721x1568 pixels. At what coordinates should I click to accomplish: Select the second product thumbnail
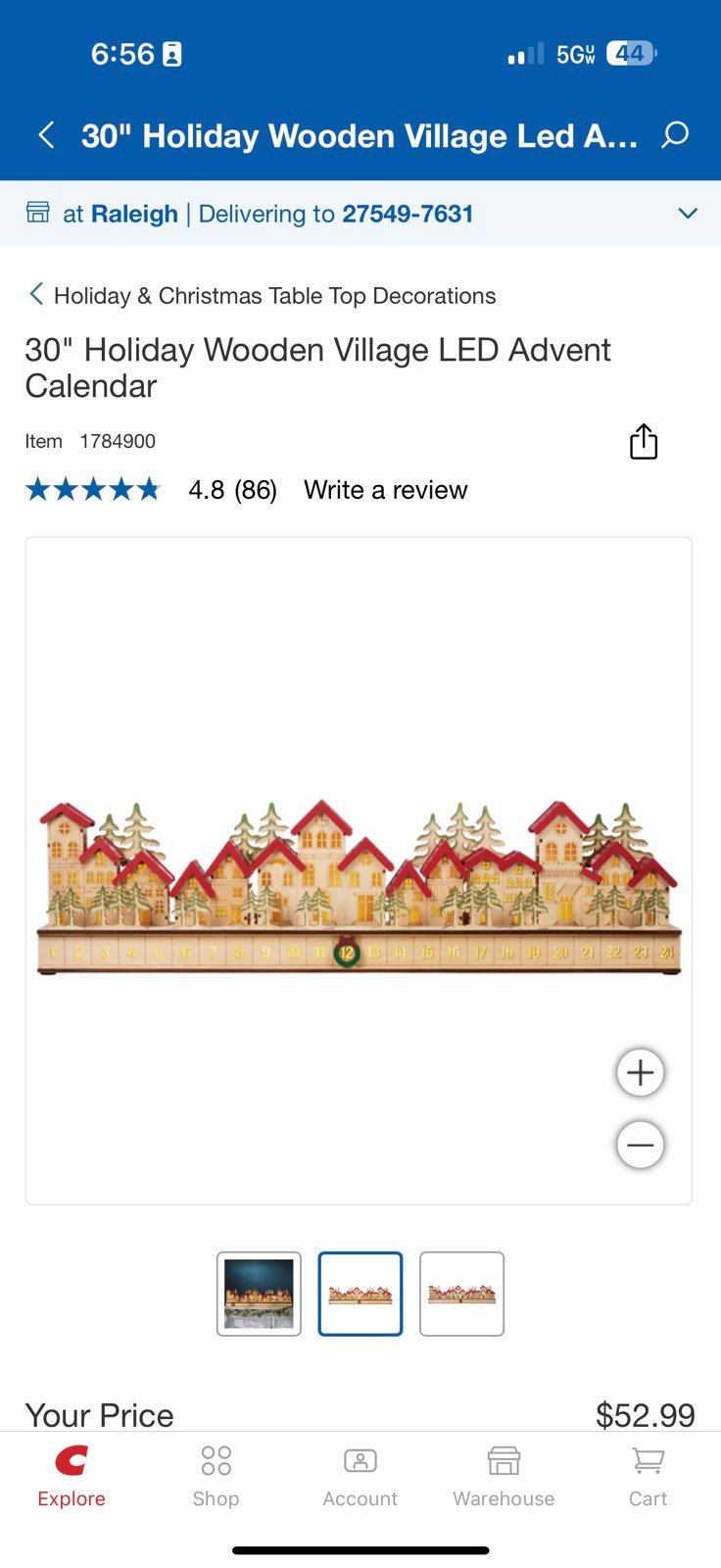click(360, 1294)
